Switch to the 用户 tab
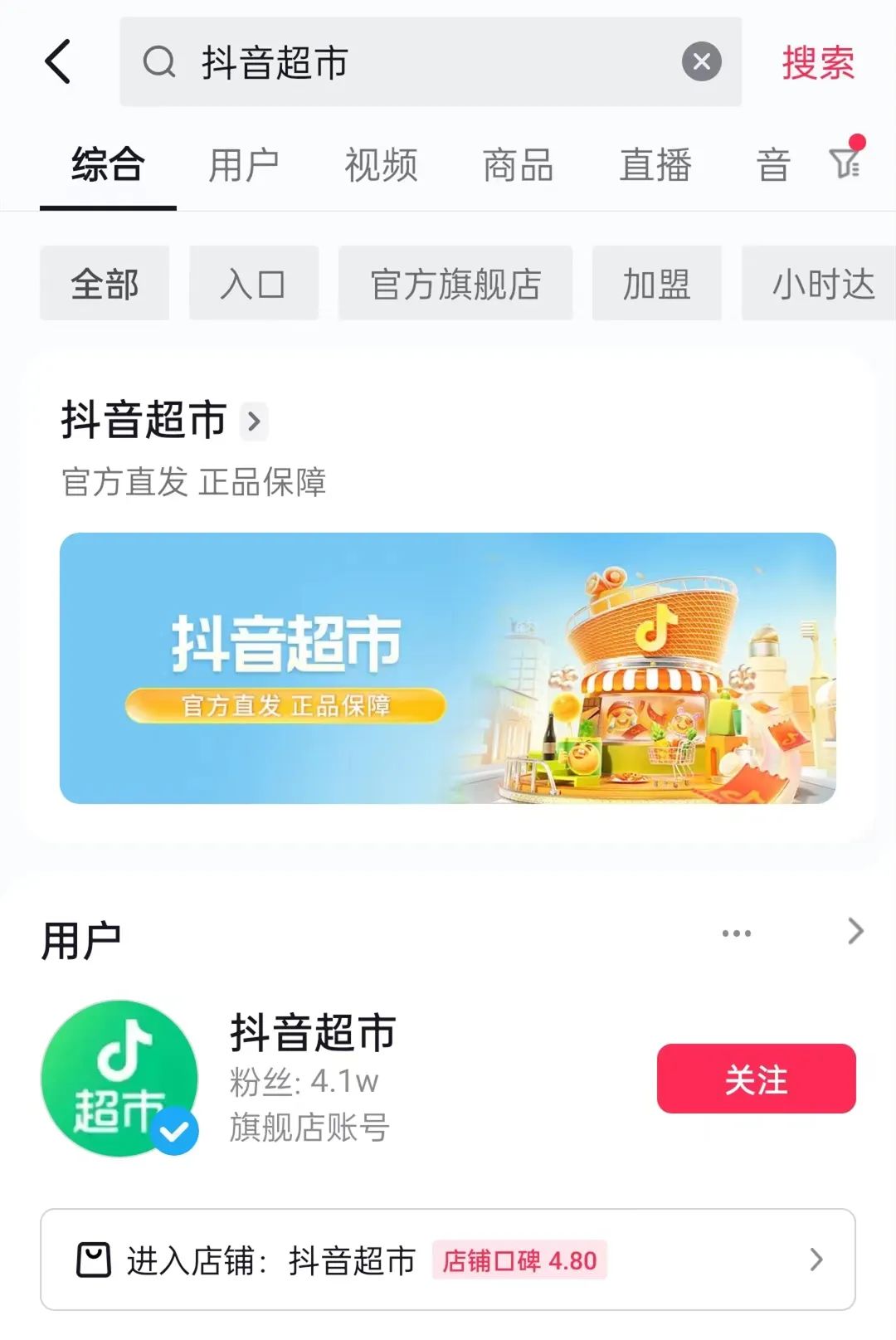 [x=243, y=164]
